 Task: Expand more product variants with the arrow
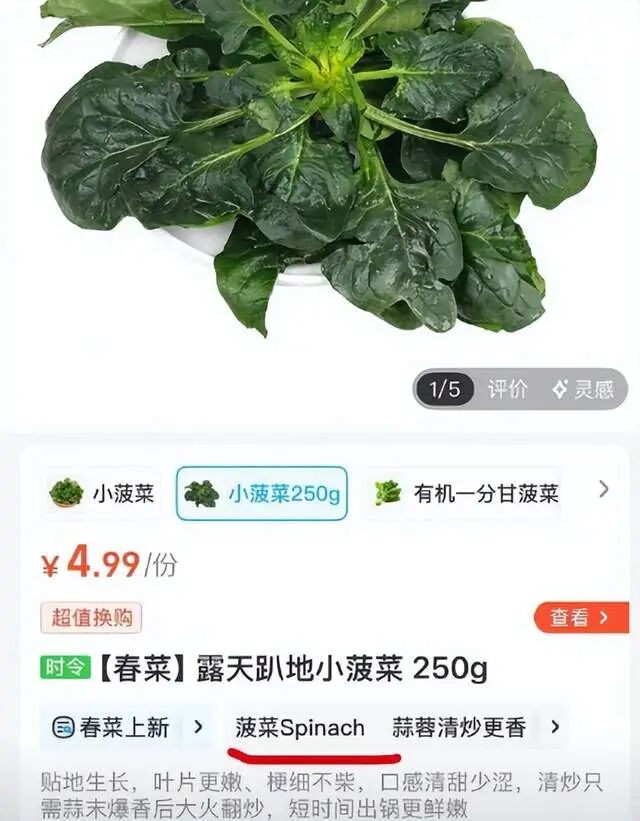(x=603, y=490)
